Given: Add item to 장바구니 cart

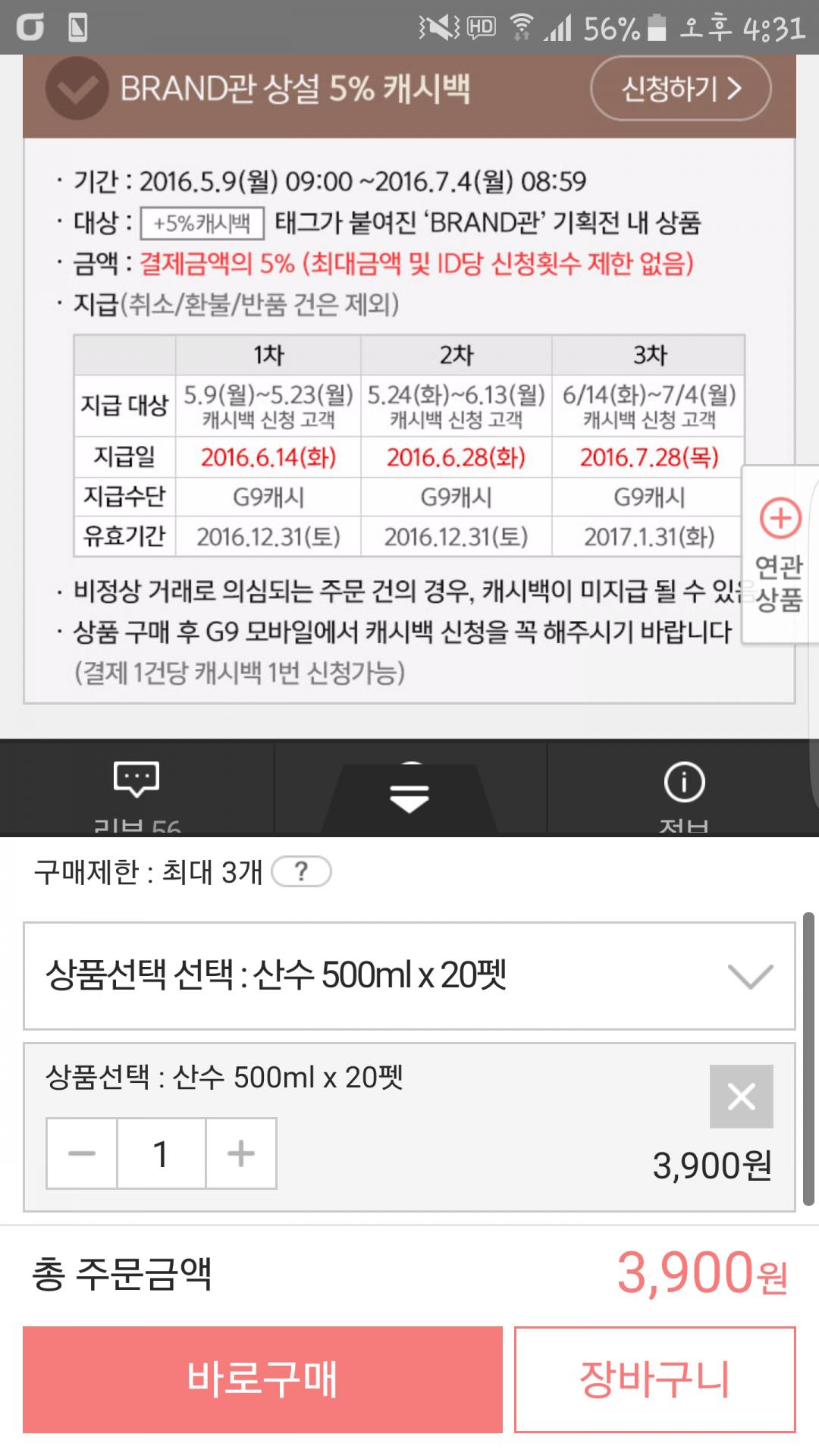Looking at the screenshot, I should pyautogui.click(x=654, y=1379).
